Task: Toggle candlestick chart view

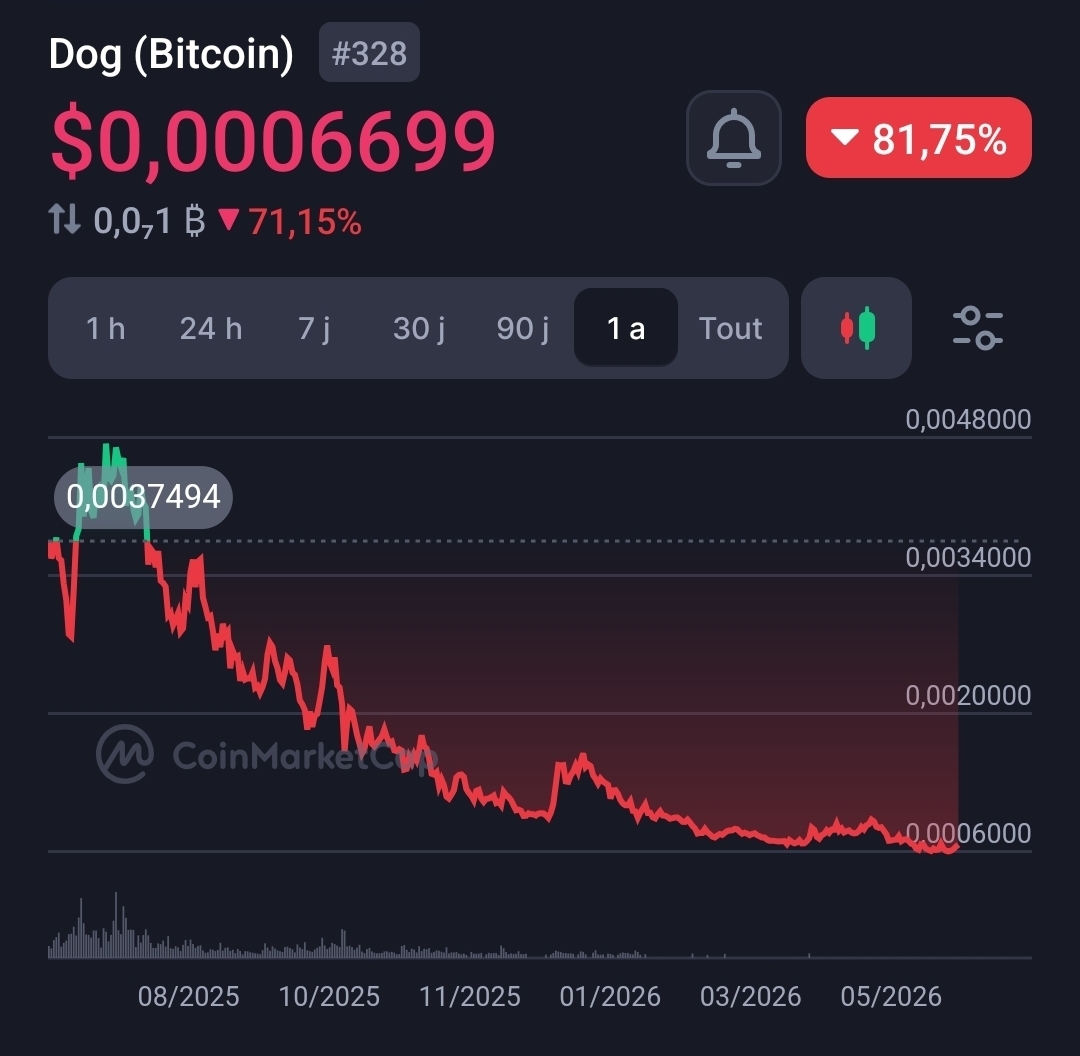Action: tap(856, 328)
